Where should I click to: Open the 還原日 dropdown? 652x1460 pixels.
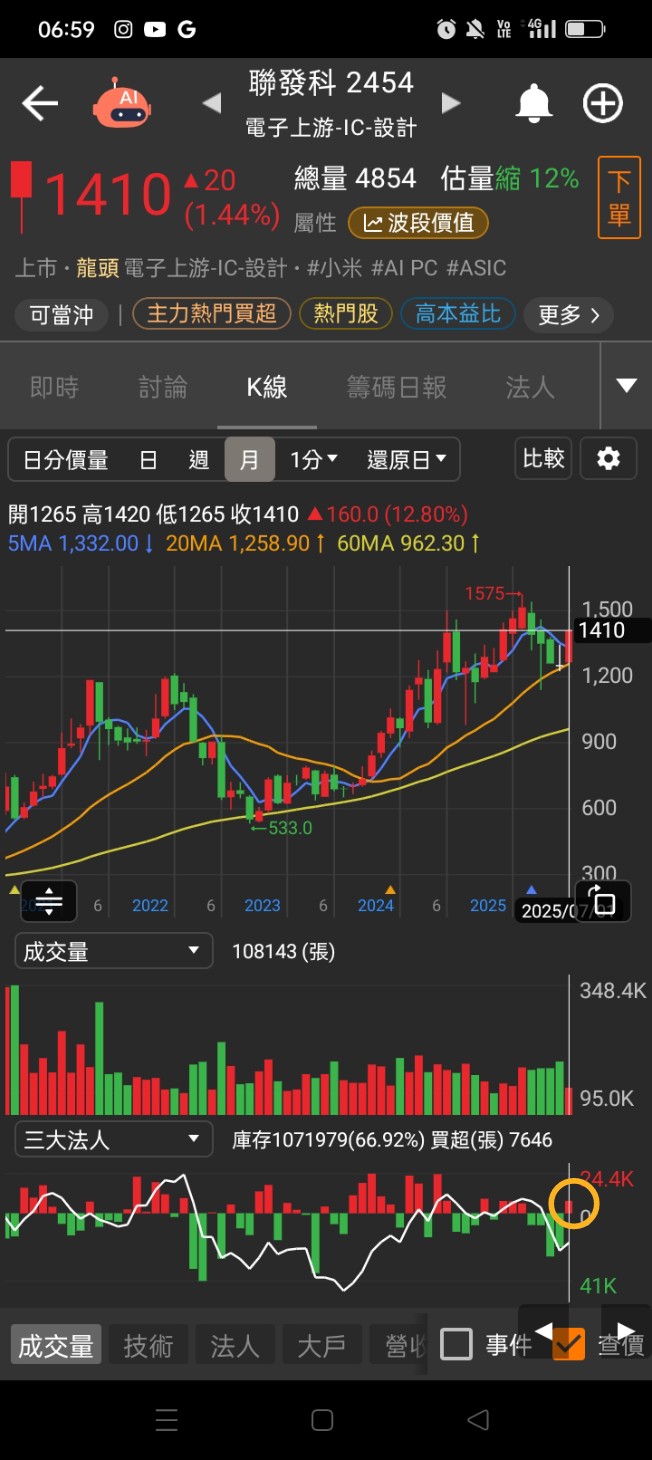[406, 460]
